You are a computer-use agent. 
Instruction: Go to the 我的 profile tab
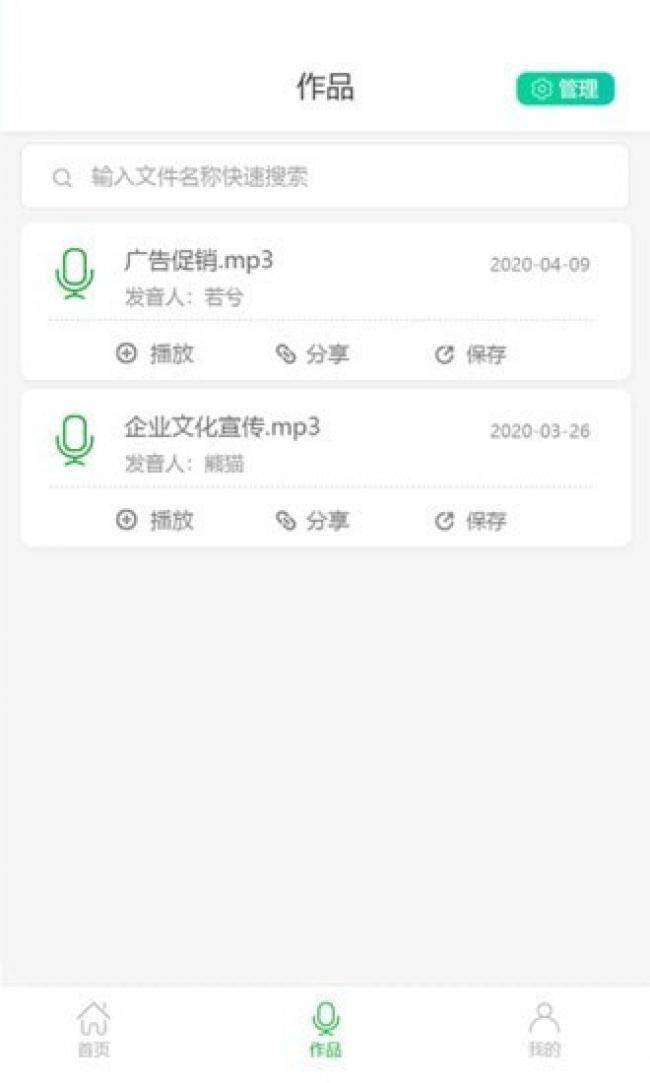(544, 1030)
